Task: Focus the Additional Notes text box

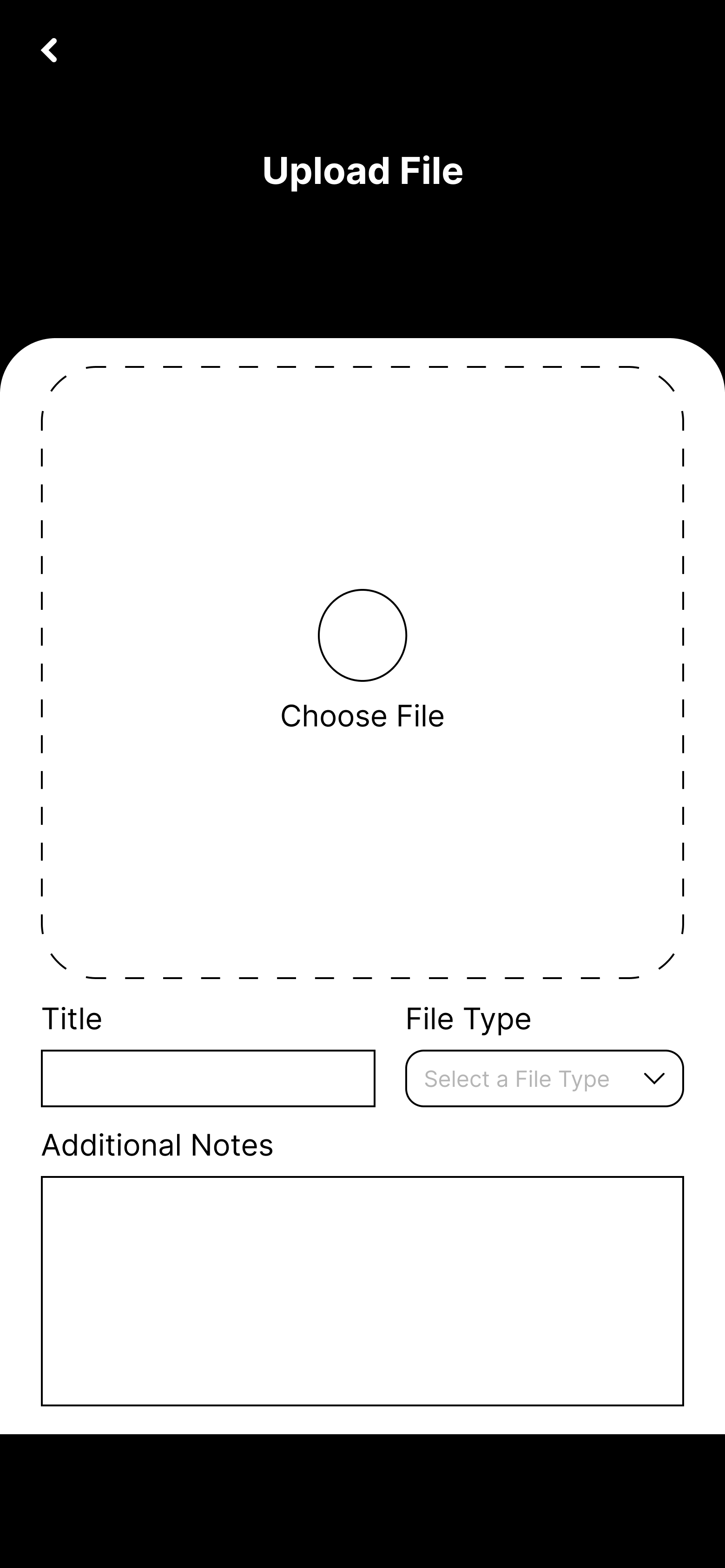Action: [362, 1290]
